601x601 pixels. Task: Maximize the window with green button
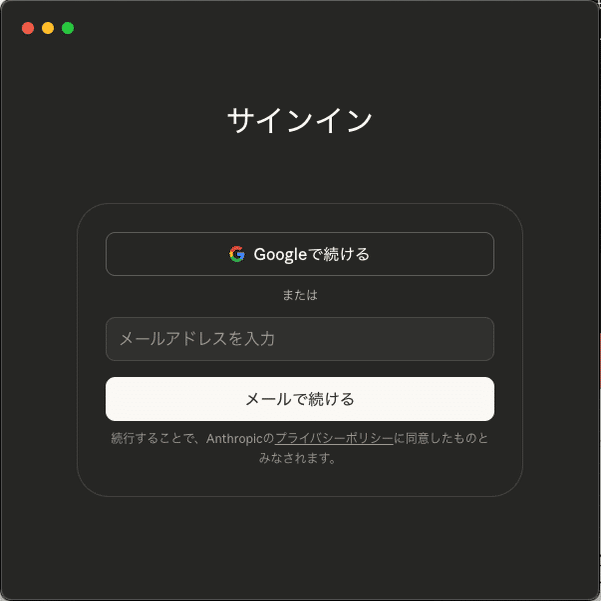(x=68, y=28)
